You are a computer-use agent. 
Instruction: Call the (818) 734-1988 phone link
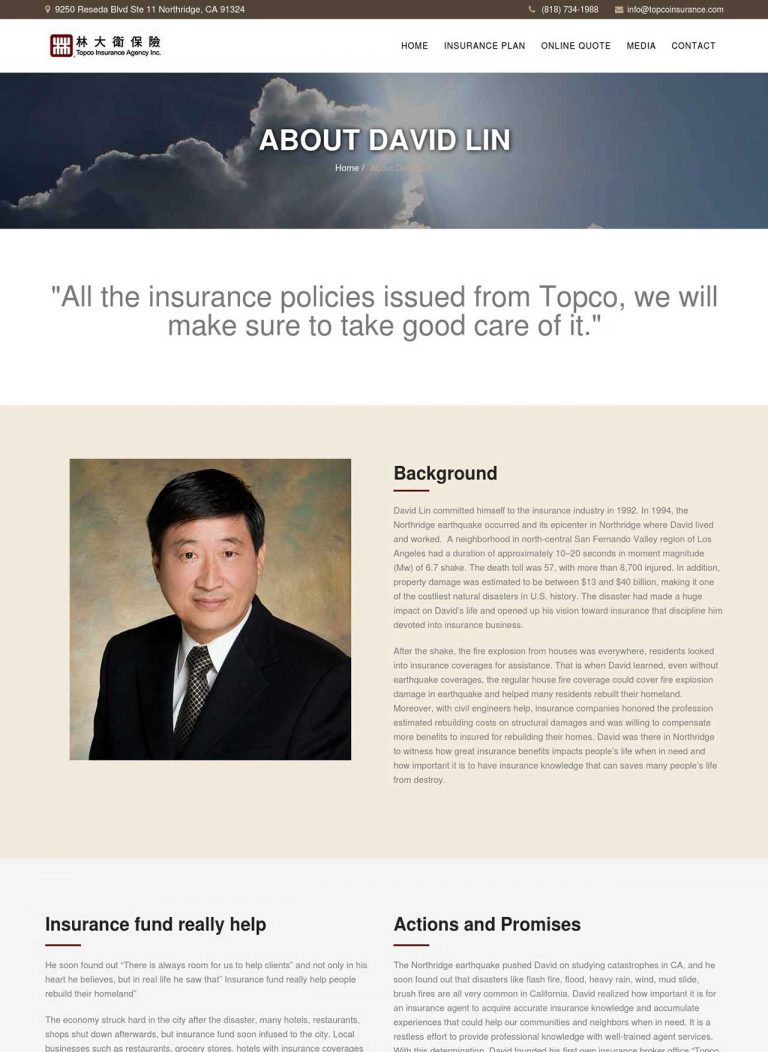[569, 9]
